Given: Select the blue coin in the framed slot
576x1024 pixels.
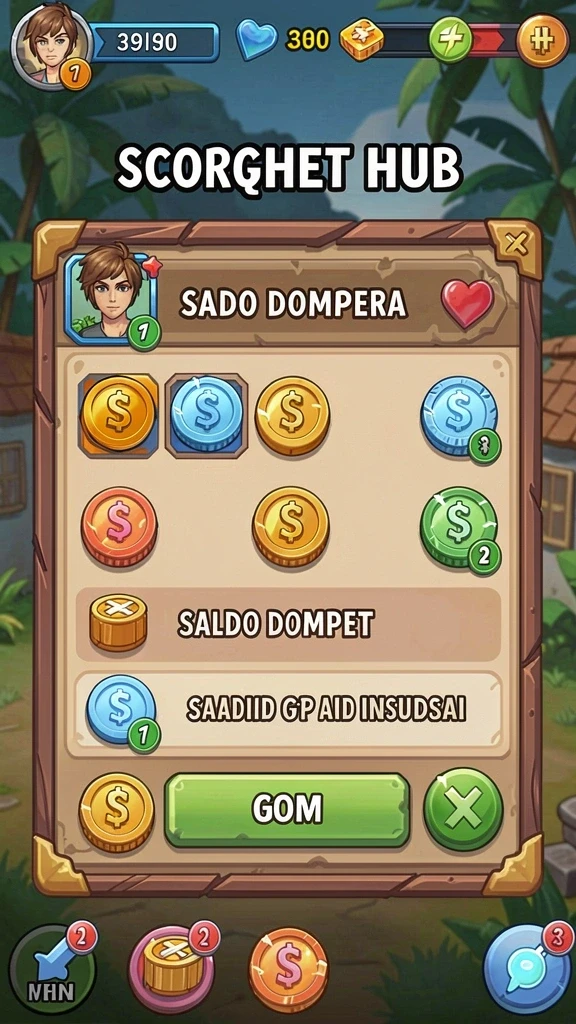Looking at the screenshot, I should click(206, 414).
